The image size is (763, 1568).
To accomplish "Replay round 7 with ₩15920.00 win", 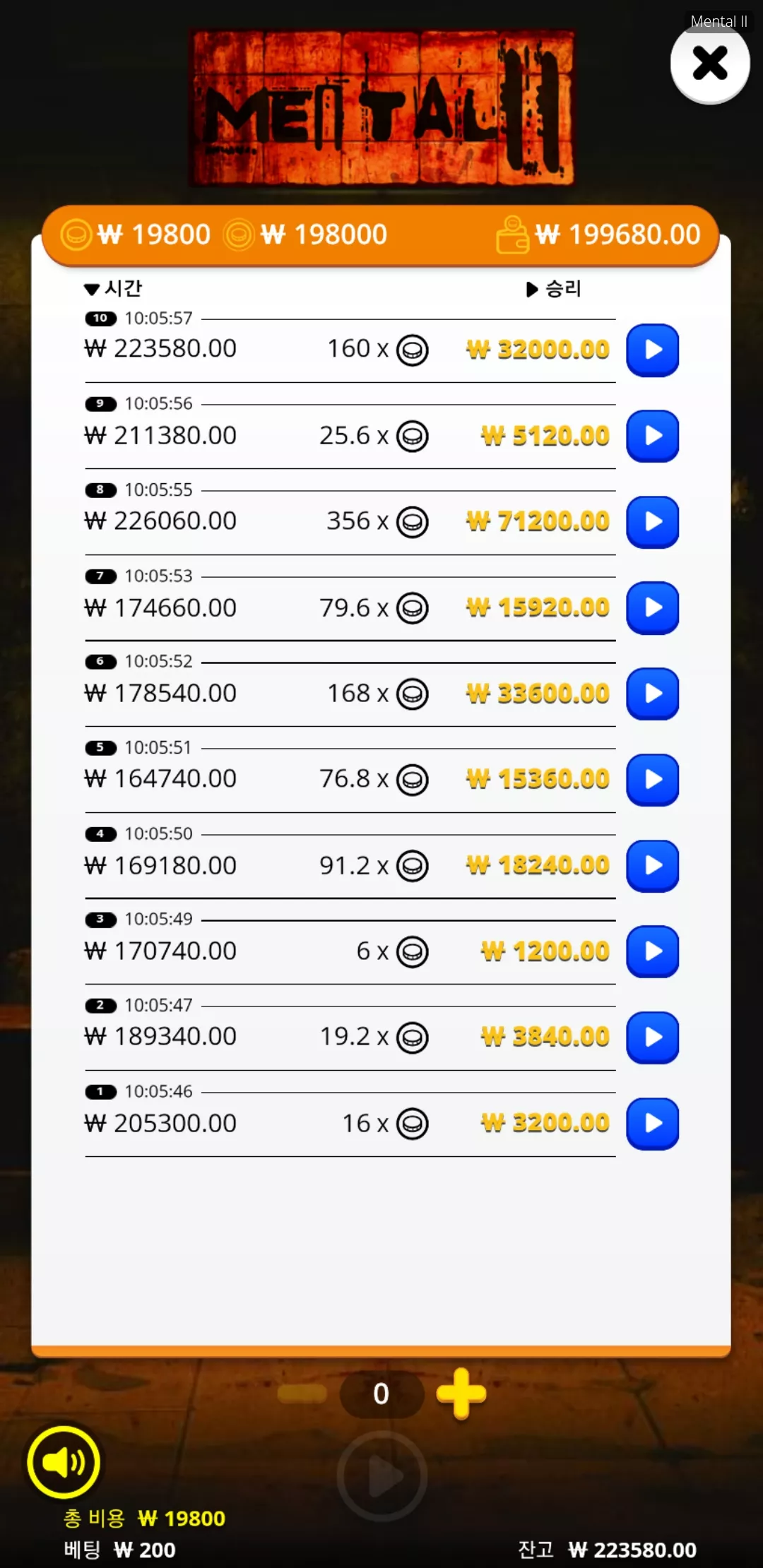I will point(653,607).
